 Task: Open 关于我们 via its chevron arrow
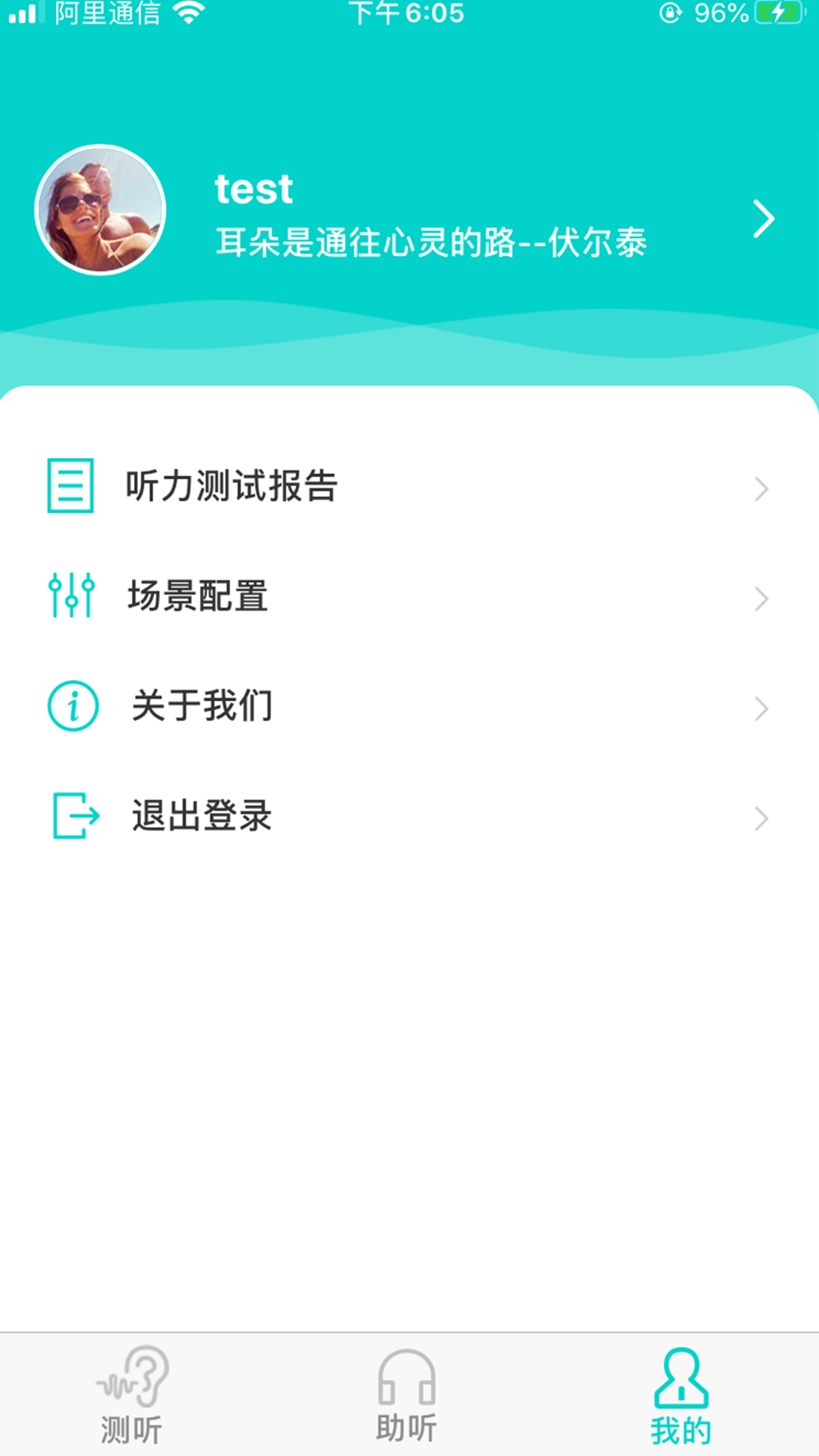click(x=762, y=708)
